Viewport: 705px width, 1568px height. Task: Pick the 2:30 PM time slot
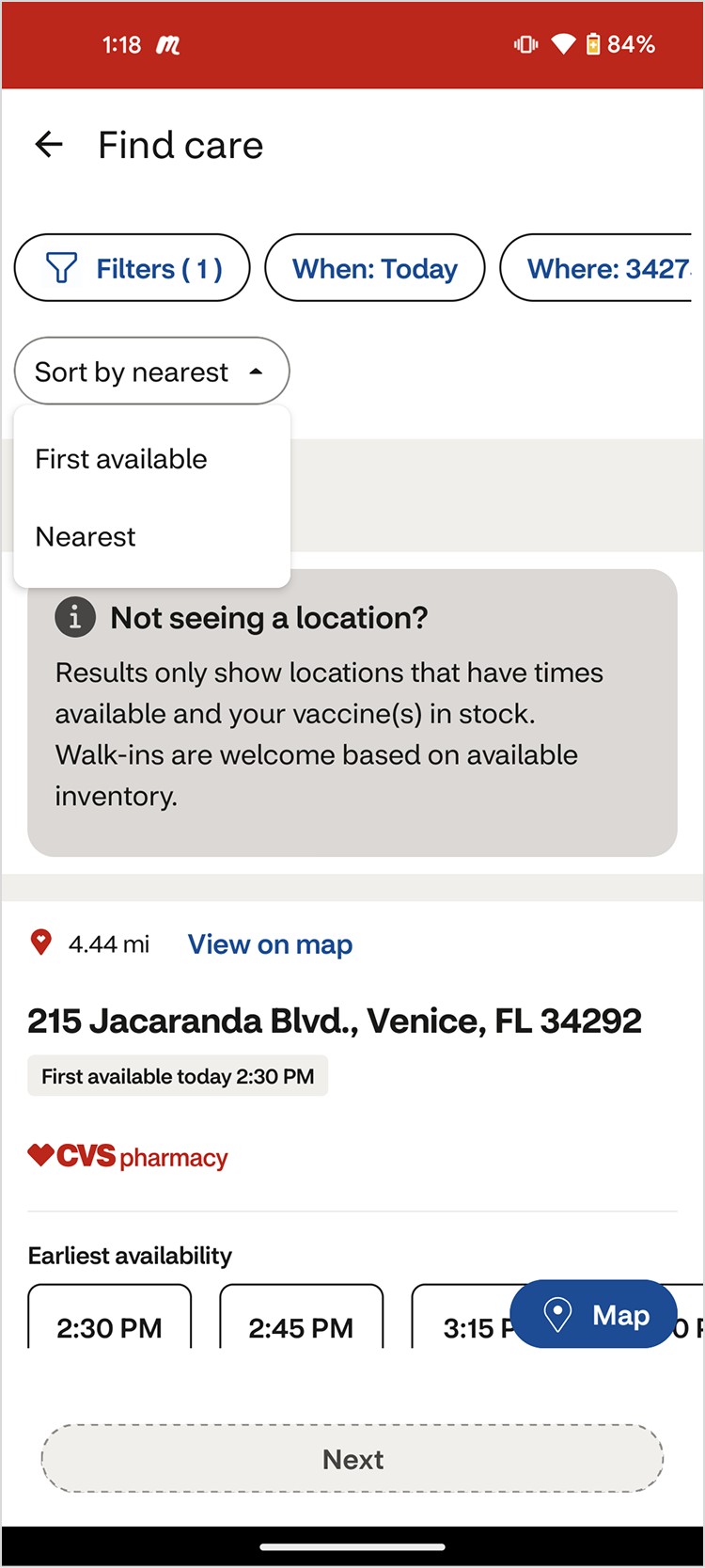click(110, 1320)
